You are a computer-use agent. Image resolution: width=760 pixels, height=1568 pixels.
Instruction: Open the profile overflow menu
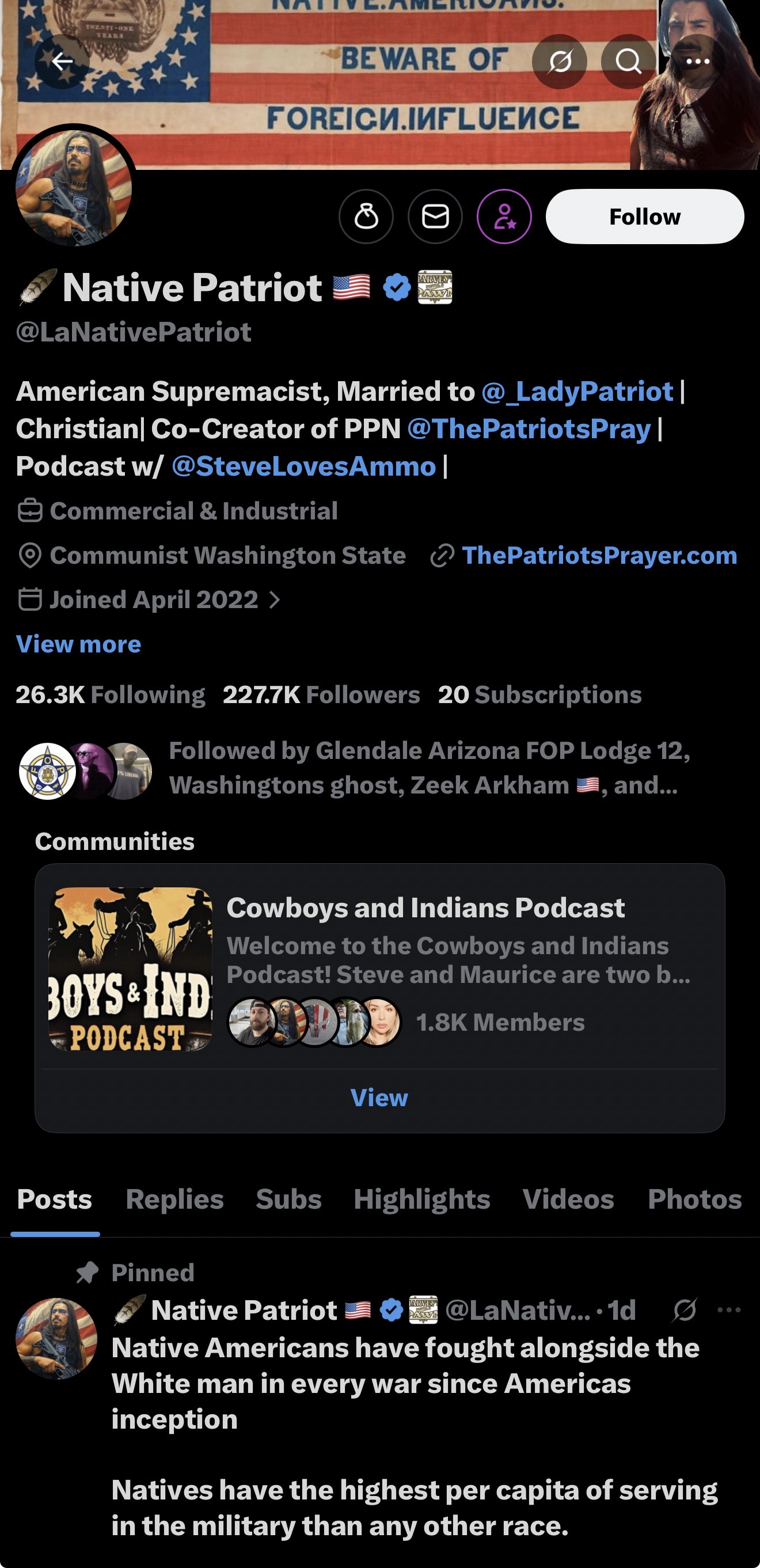tap(697, 62)
